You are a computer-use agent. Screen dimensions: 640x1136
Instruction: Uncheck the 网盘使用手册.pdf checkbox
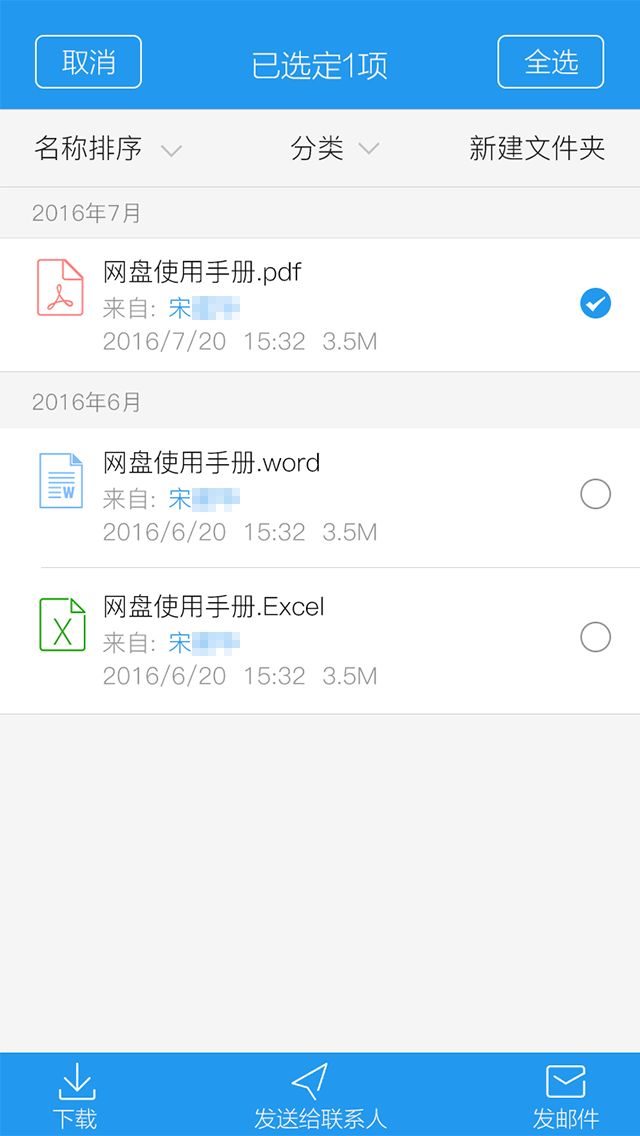tap(595, 304)
